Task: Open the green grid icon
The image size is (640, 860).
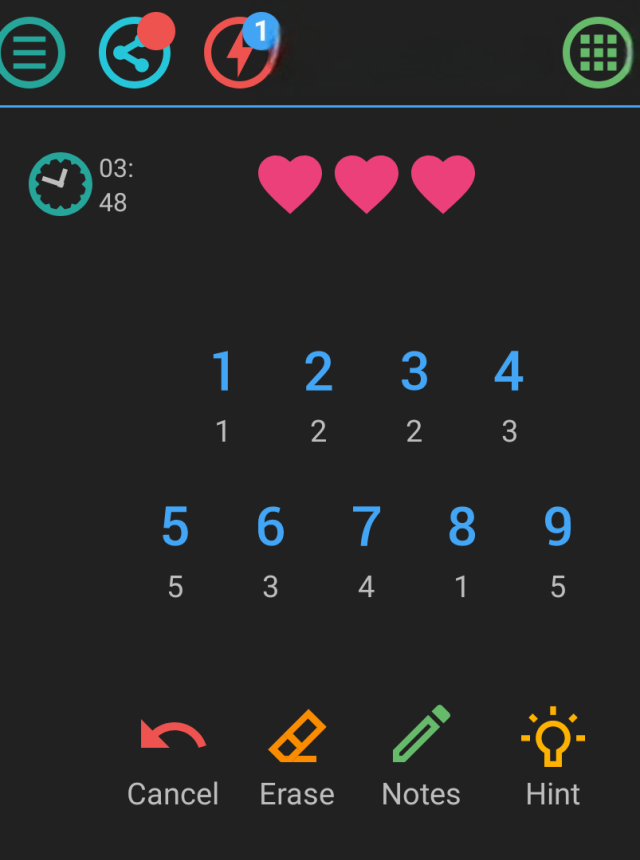Action: [x=598, y=52]
